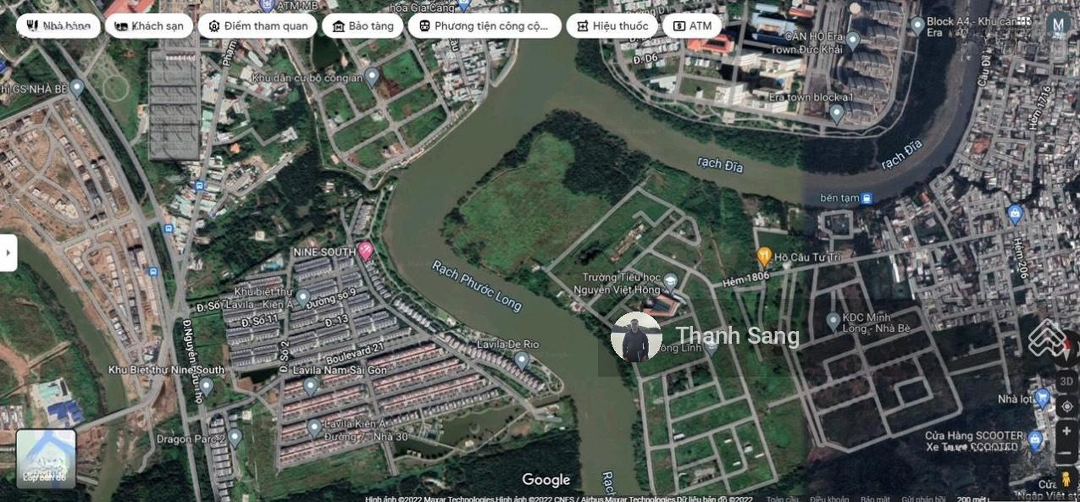The height and width of the screenshot is (502, 1080).
Task: Enable the 3D view button
Action: click(x=1066, y=381)
